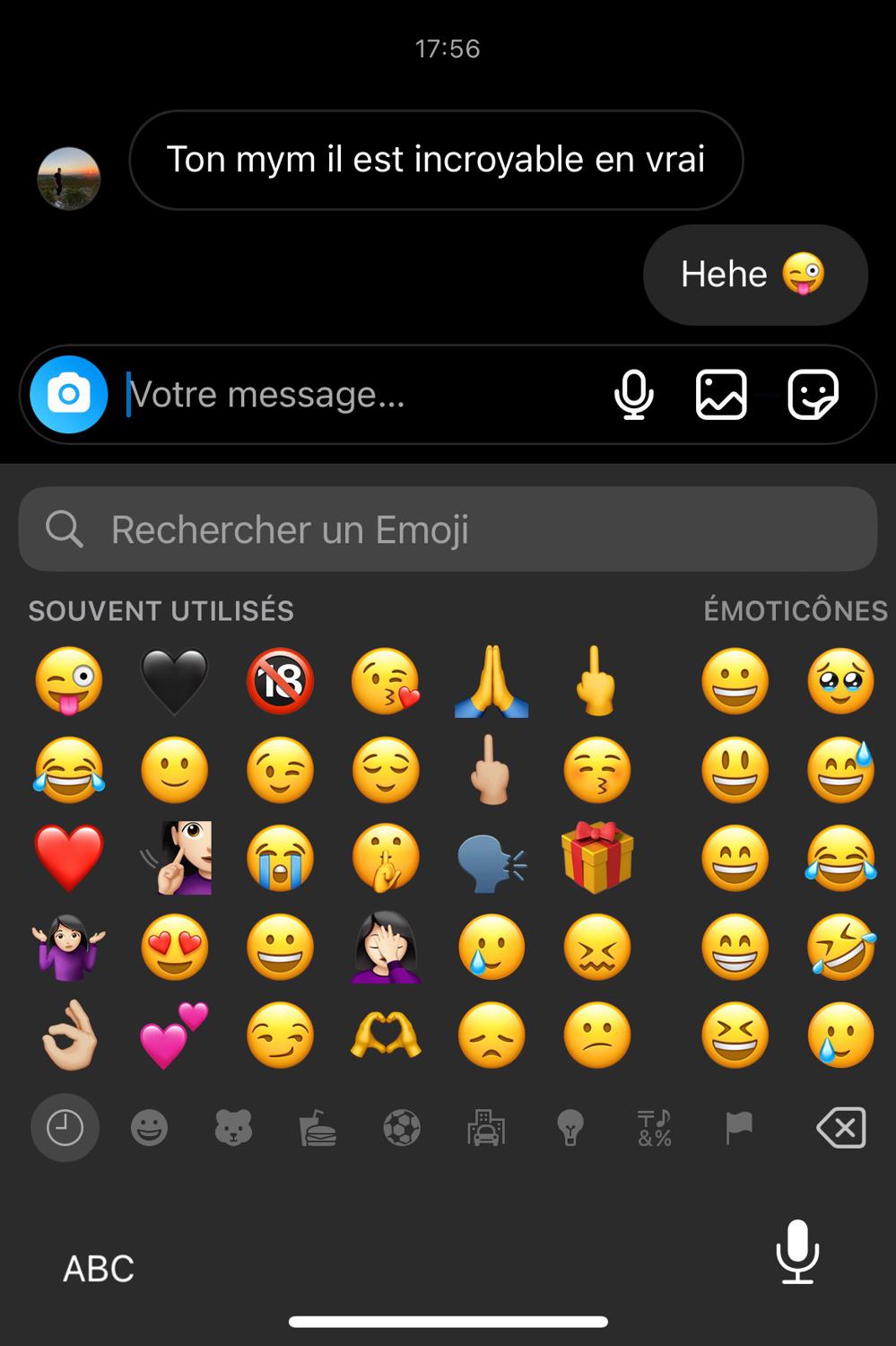The height and width of the screenshot is (1346, 896).
Task: Record a voice message with the microphone icon
Action: (x=633, y=395)
